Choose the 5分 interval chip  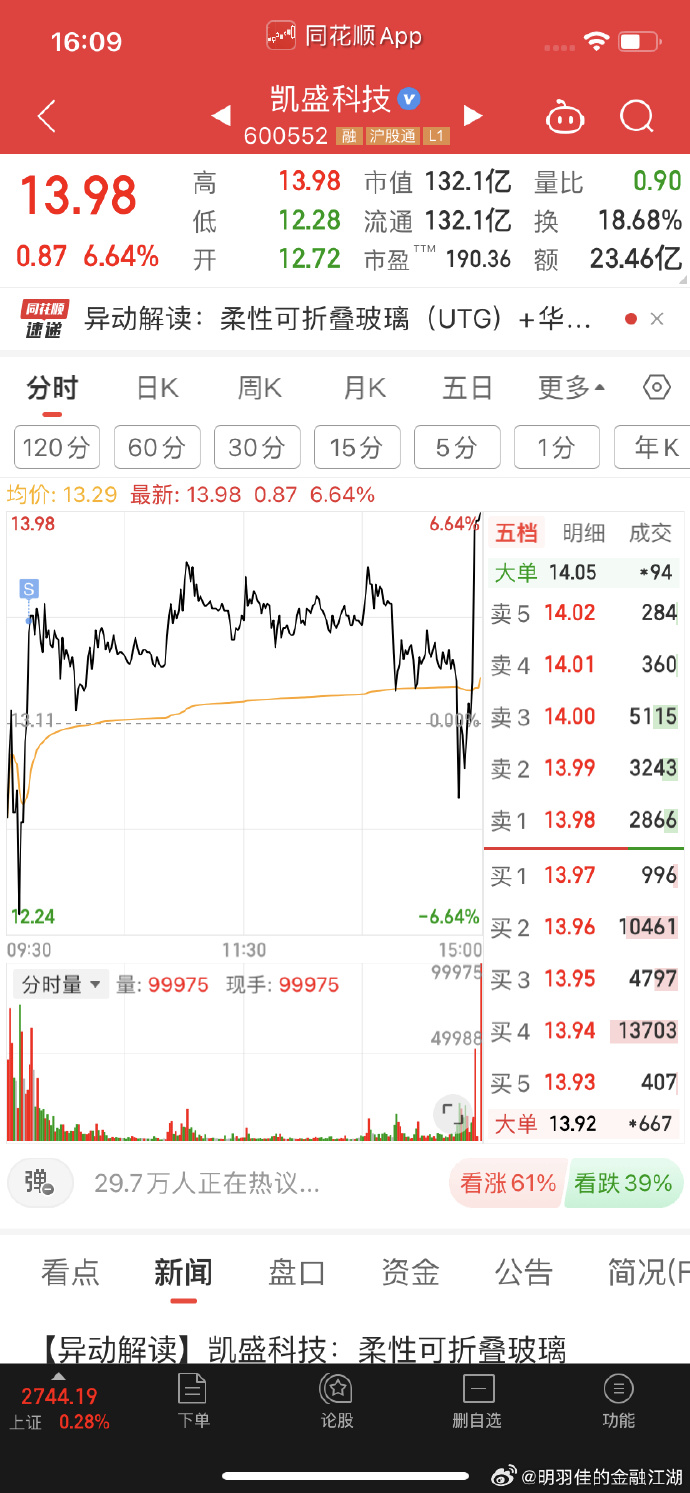coord(457,447)
